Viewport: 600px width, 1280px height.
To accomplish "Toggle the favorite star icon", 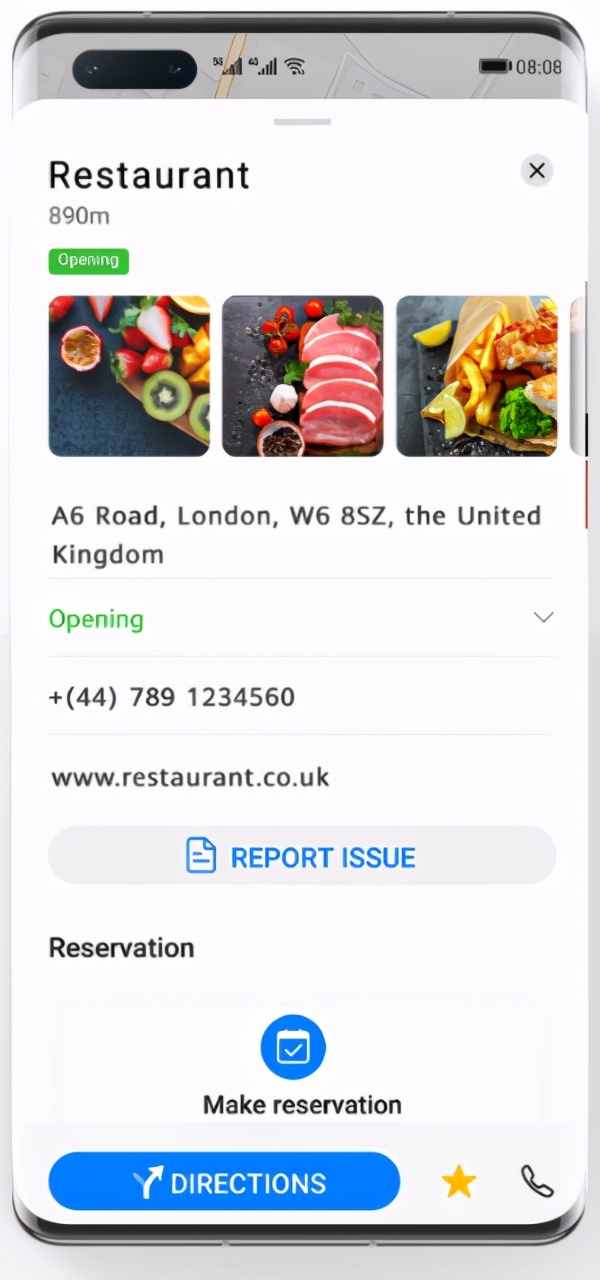I will 459,1182.
